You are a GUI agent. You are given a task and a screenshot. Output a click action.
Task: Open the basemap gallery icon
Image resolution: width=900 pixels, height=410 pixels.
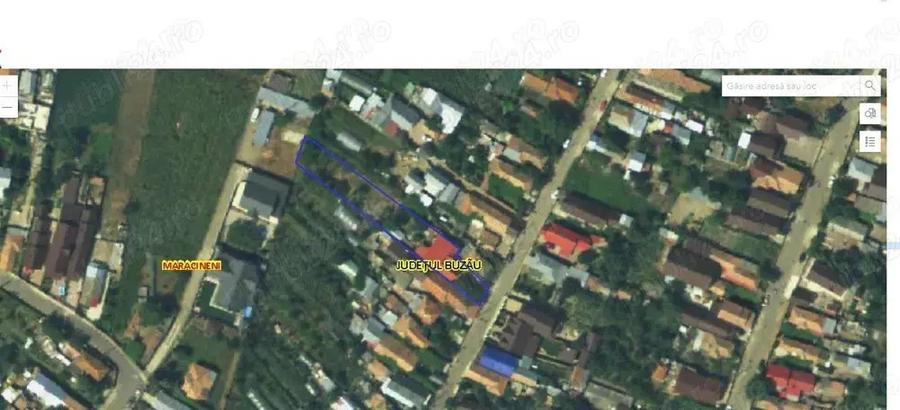(870, 114)
